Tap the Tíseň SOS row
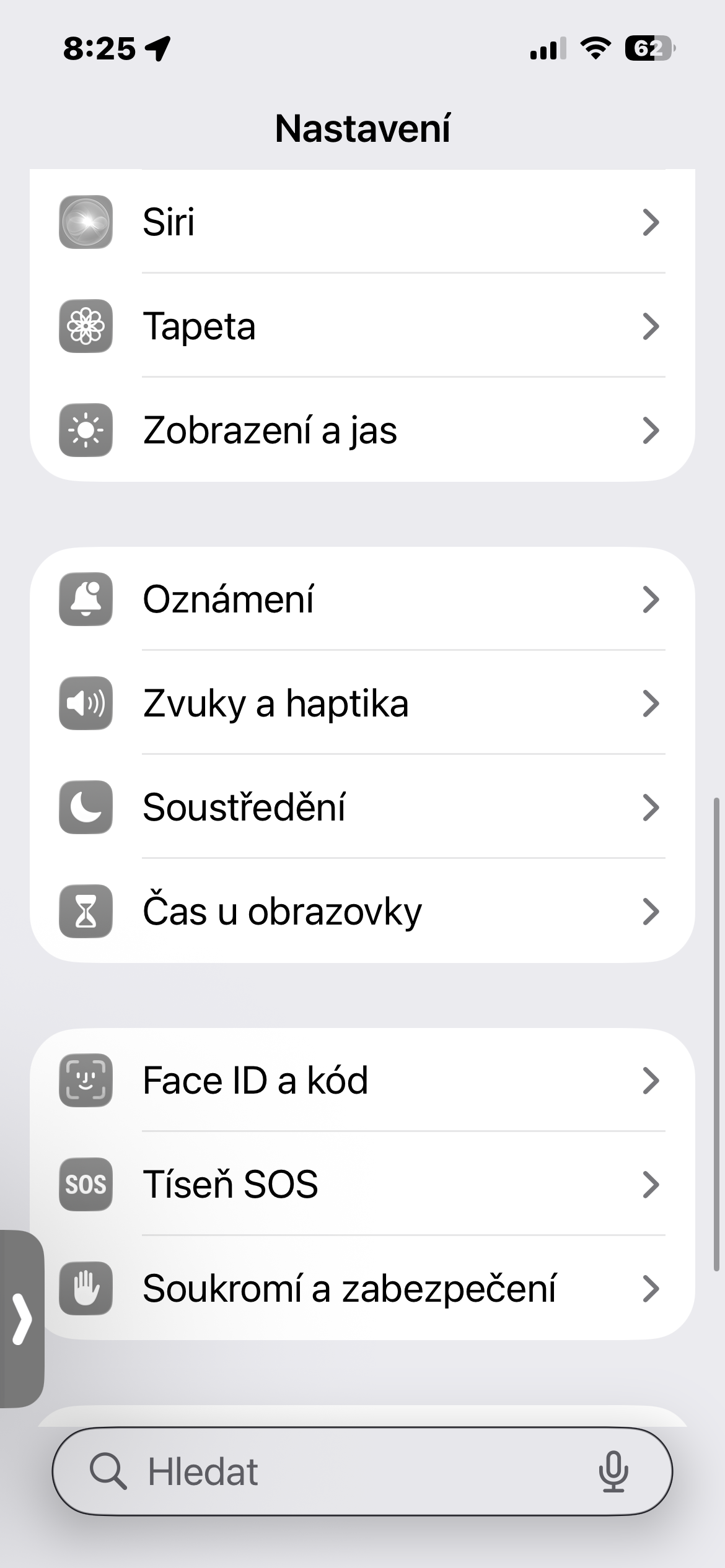The height and width of the screenshot is (1568, 725). click(x=362, y=1184)
